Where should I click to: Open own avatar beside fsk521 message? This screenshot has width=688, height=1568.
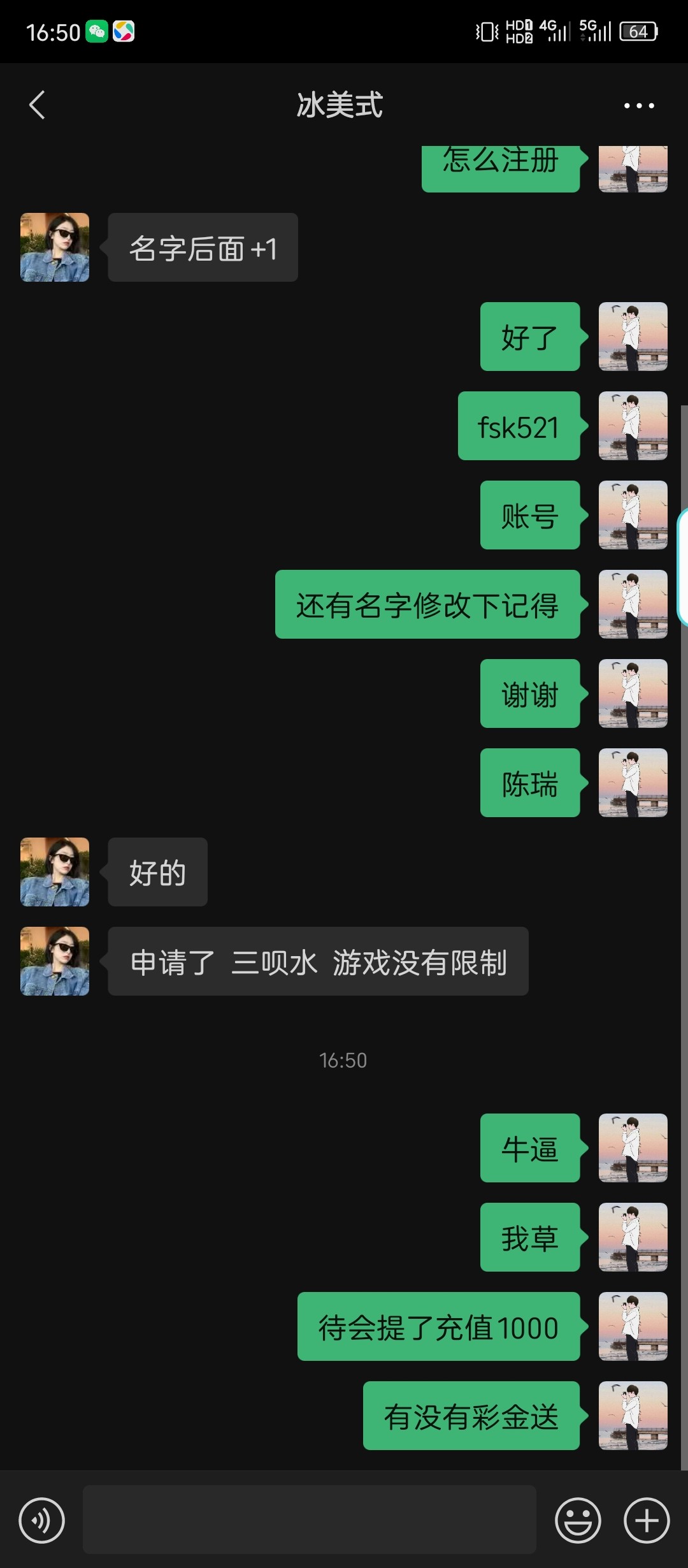tap(633, 426)
